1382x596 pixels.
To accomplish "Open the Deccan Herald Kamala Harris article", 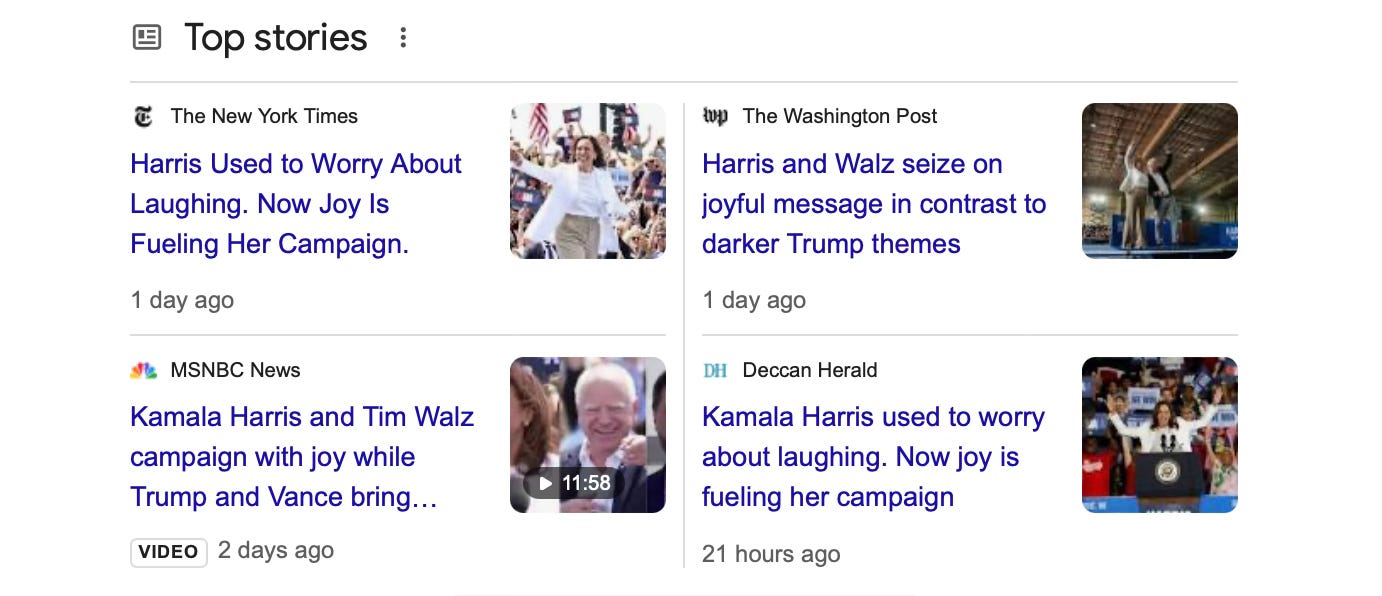I will (873, 457).
